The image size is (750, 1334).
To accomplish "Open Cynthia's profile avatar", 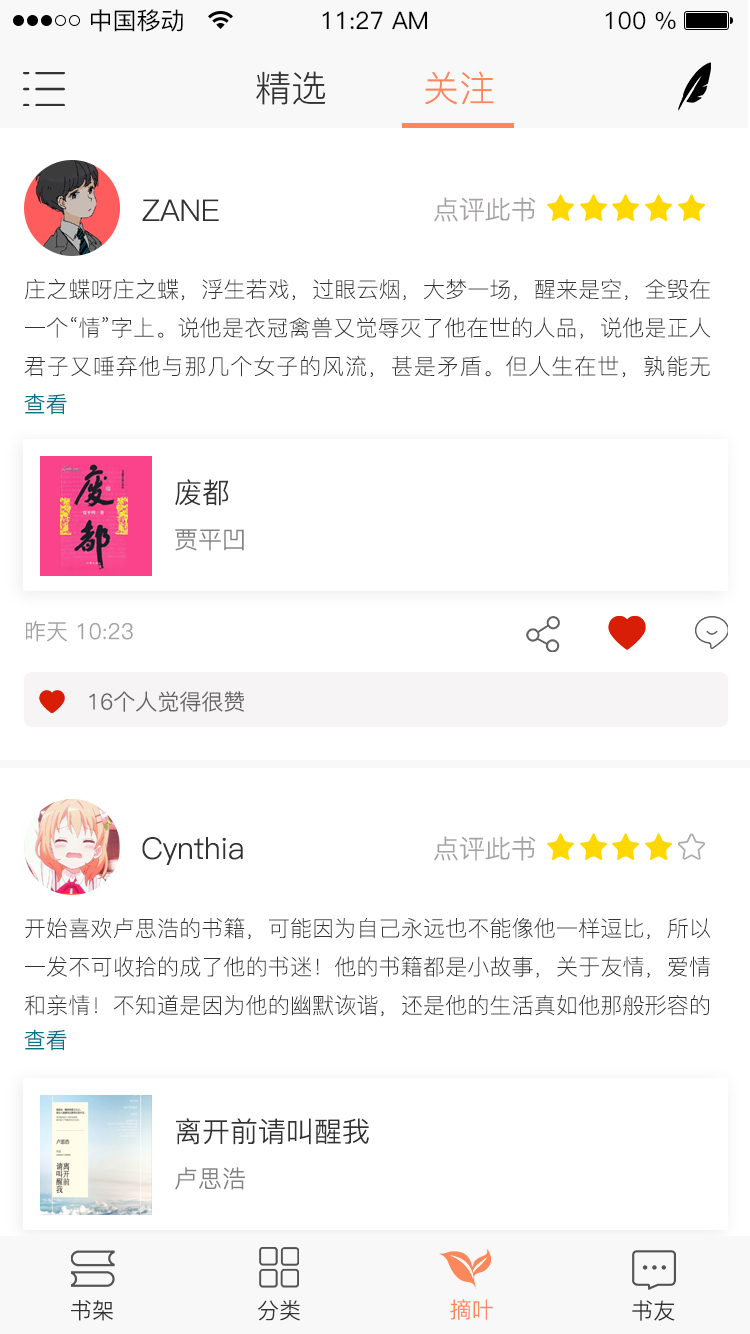I will 72,847.
